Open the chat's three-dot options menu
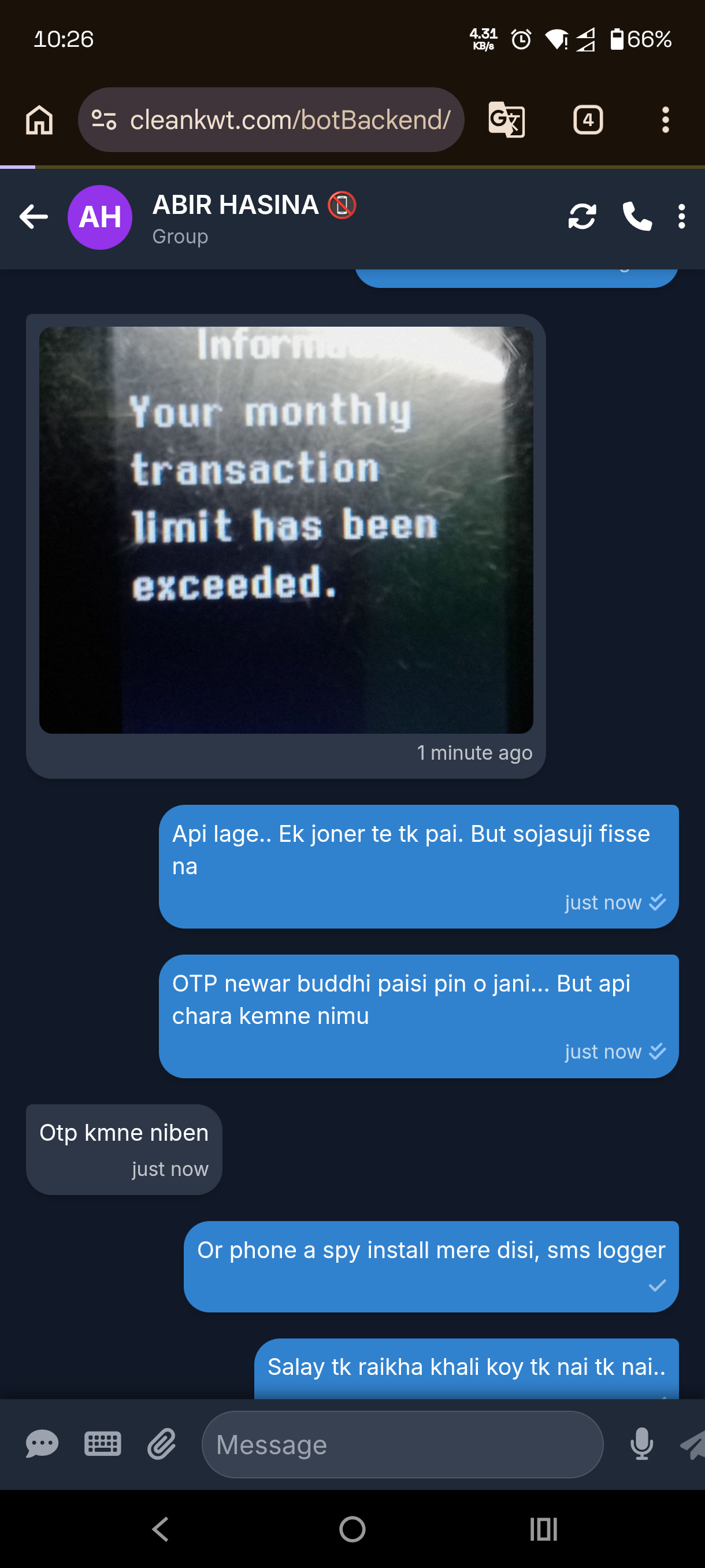This screenshot has height=1568, width=705. coord(681,217)
